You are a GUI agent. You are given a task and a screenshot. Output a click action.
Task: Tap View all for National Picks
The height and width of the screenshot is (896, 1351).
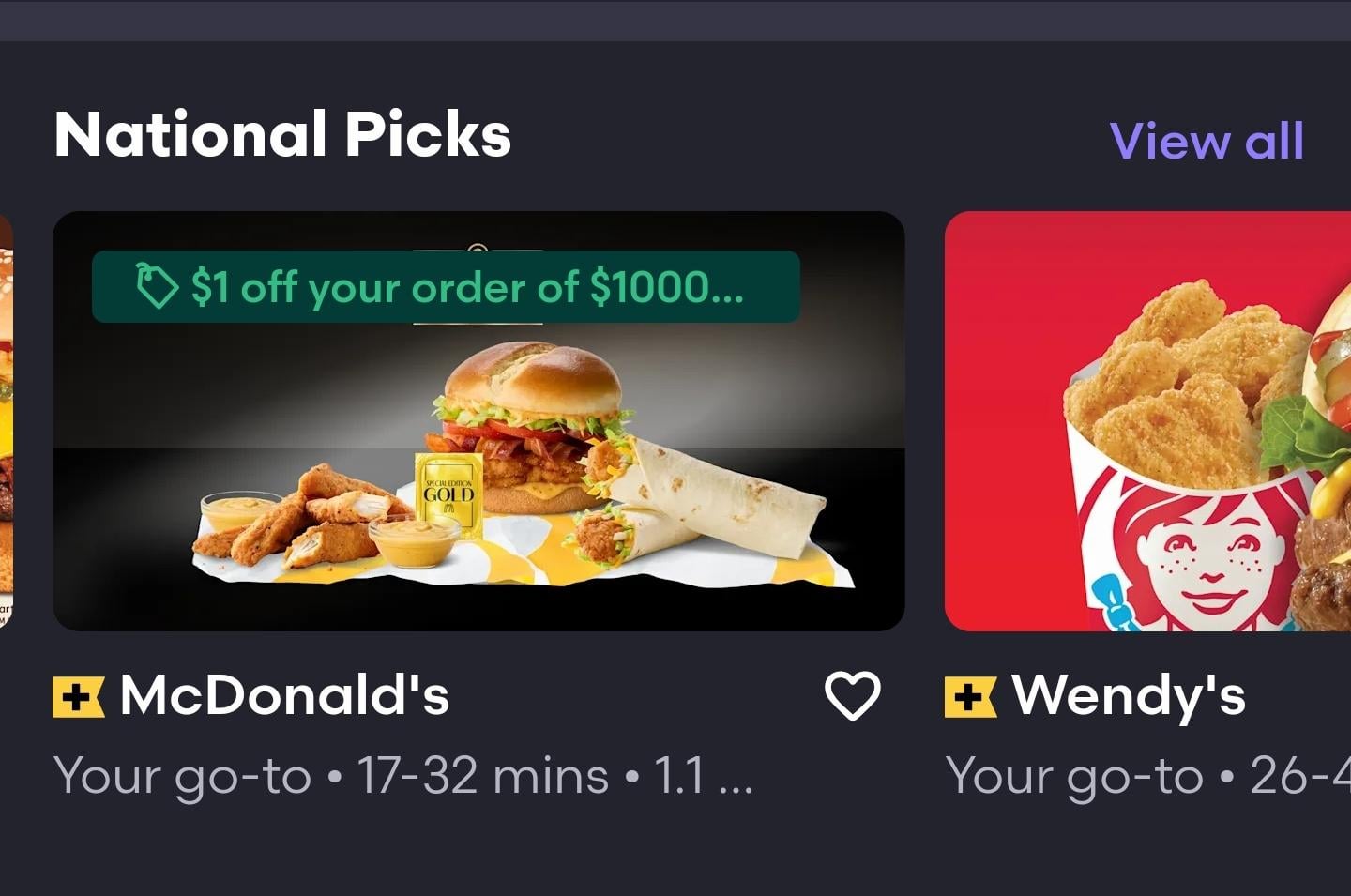(1207, 141)
